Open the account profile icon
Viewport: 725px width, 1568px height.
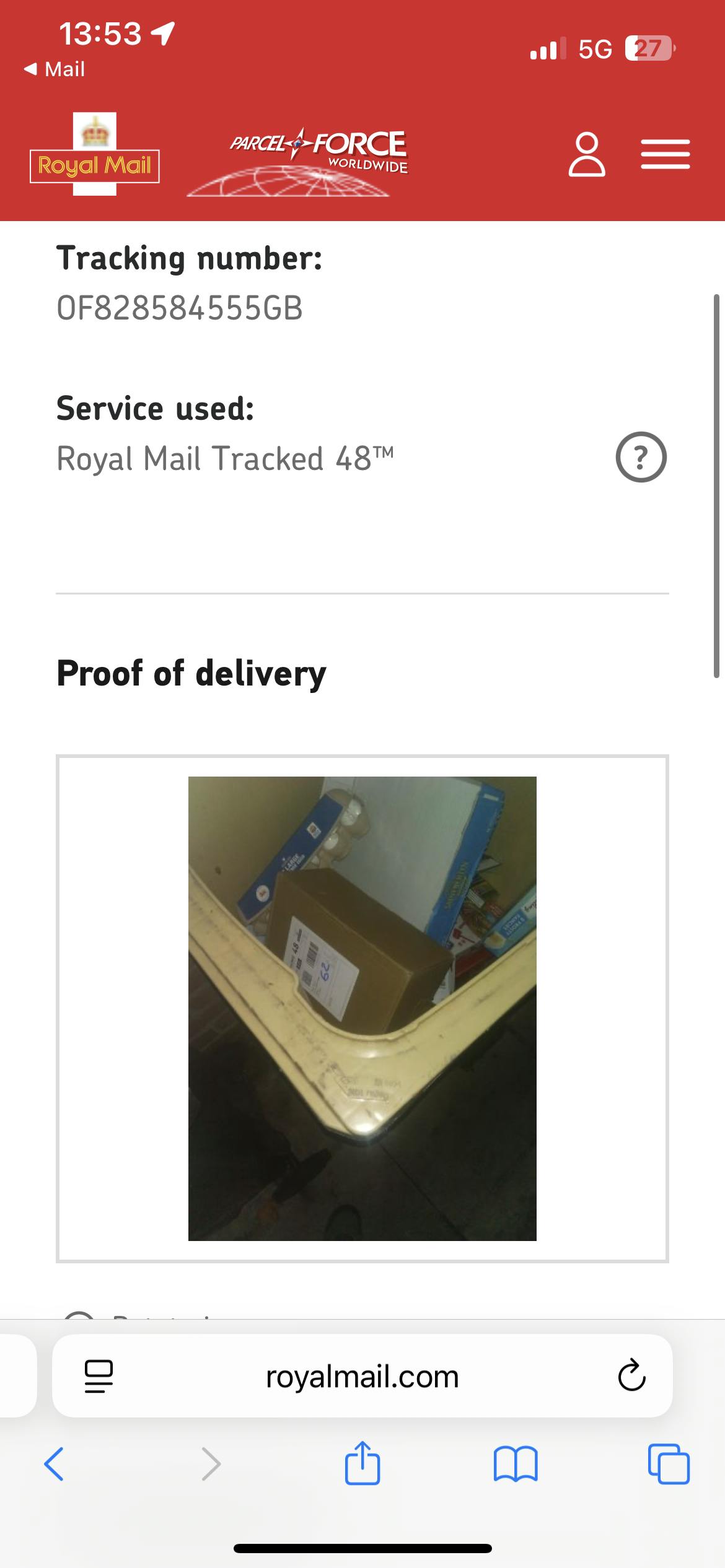[586, 154]
